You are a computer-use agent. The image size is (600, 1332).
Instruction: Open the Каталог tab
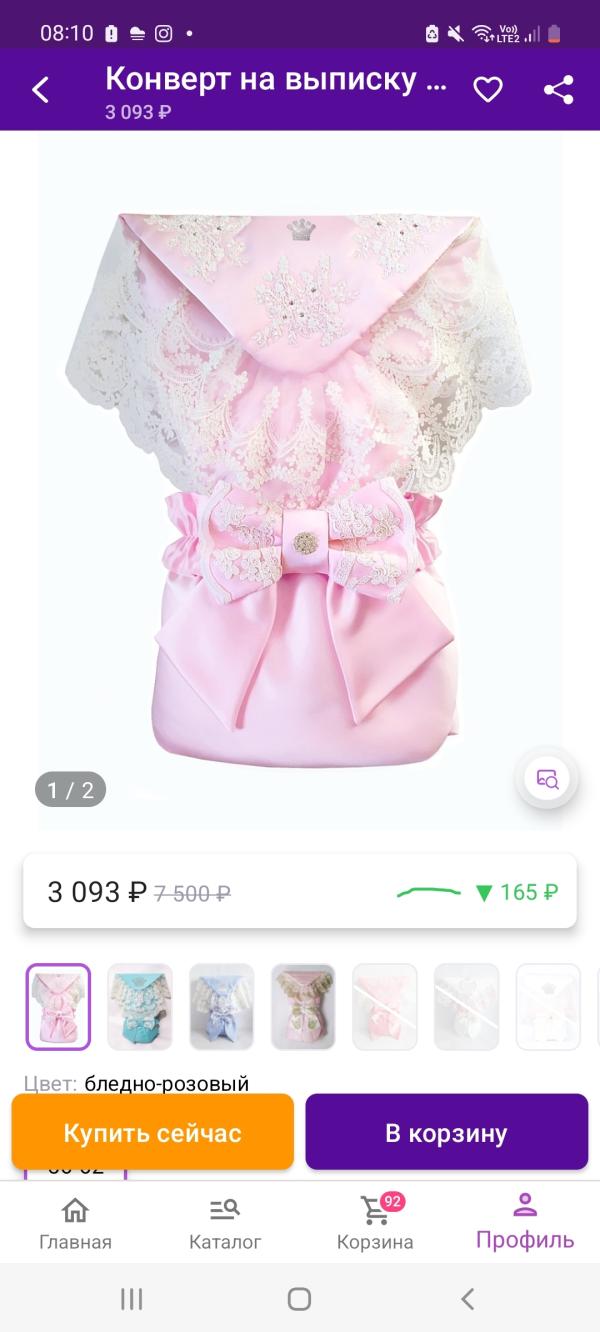[225, 1223]
